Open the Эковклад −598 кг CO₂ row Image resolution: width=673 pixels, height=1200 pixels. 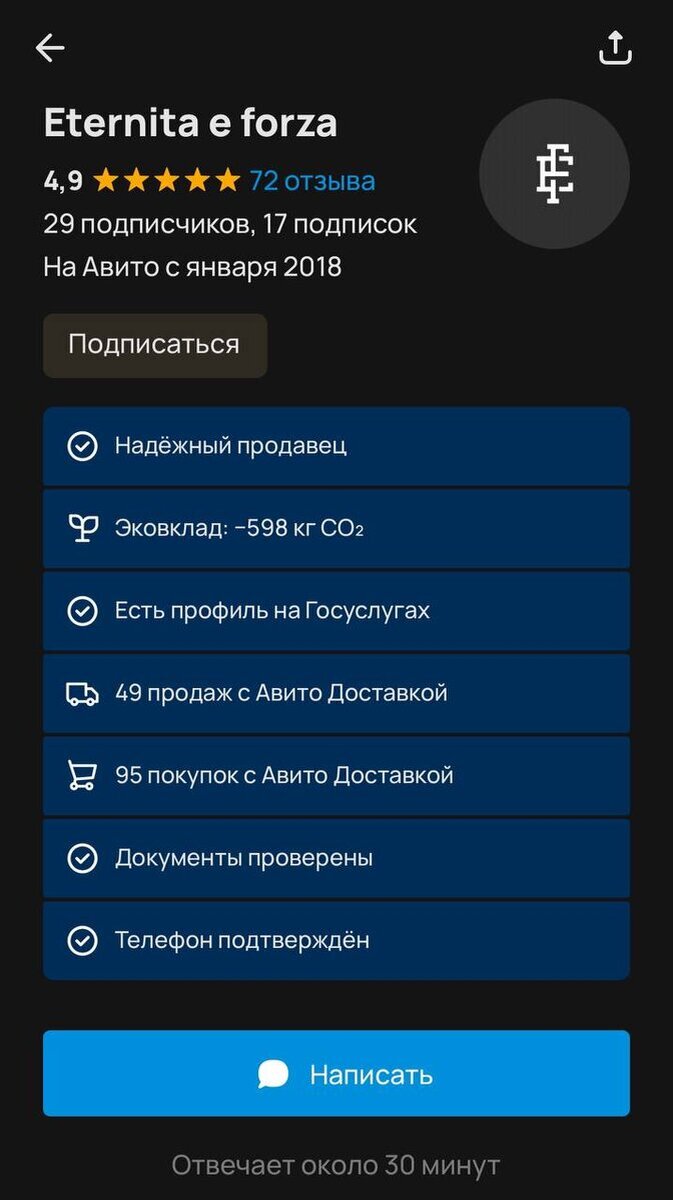tap(336, 528)
